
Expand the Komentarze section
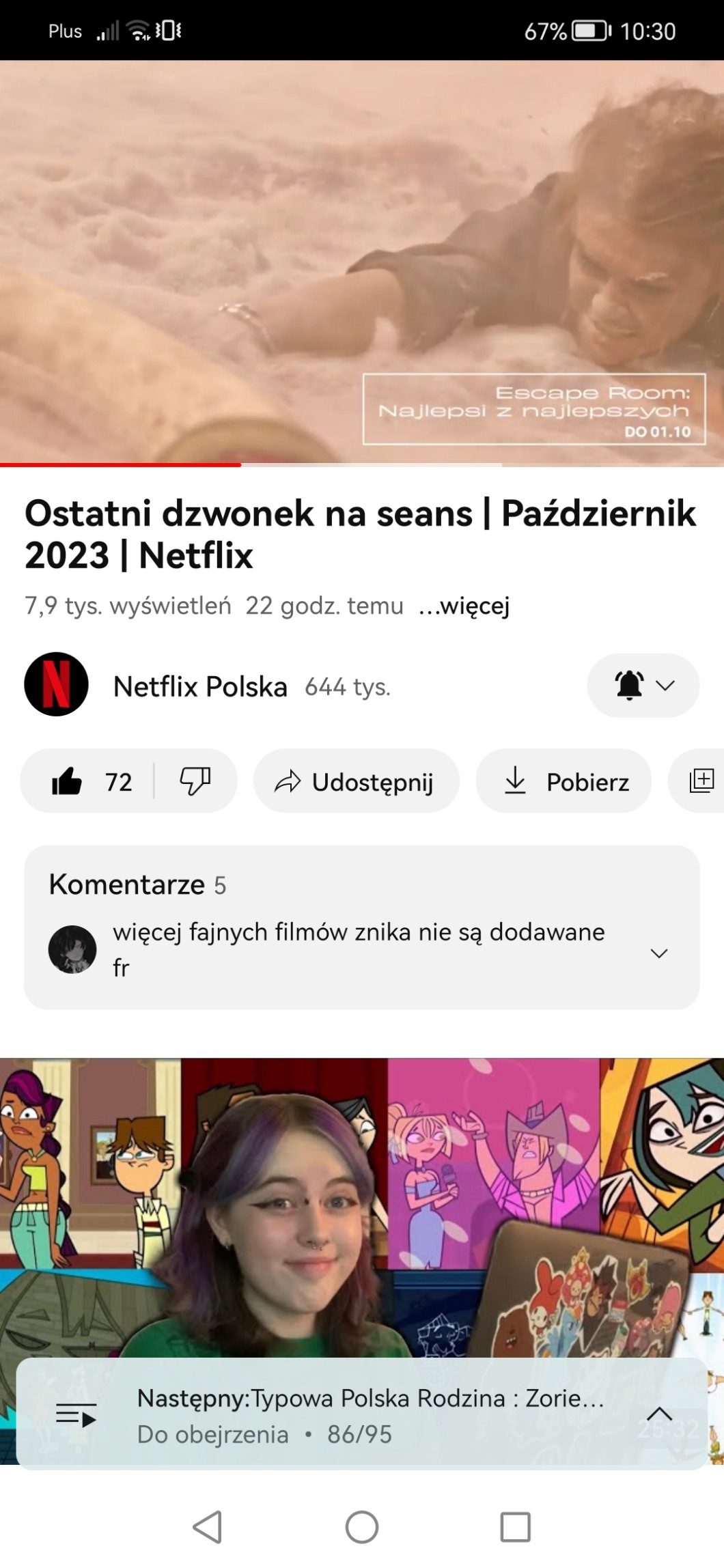pyautogui.click(x=361, y=927)
